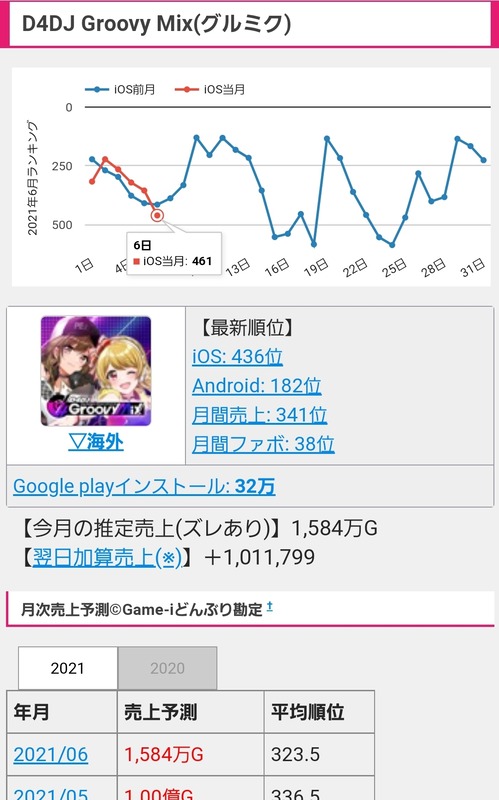Open the 月間売上: 341位 link
The image size is (499, 800).
260,414
